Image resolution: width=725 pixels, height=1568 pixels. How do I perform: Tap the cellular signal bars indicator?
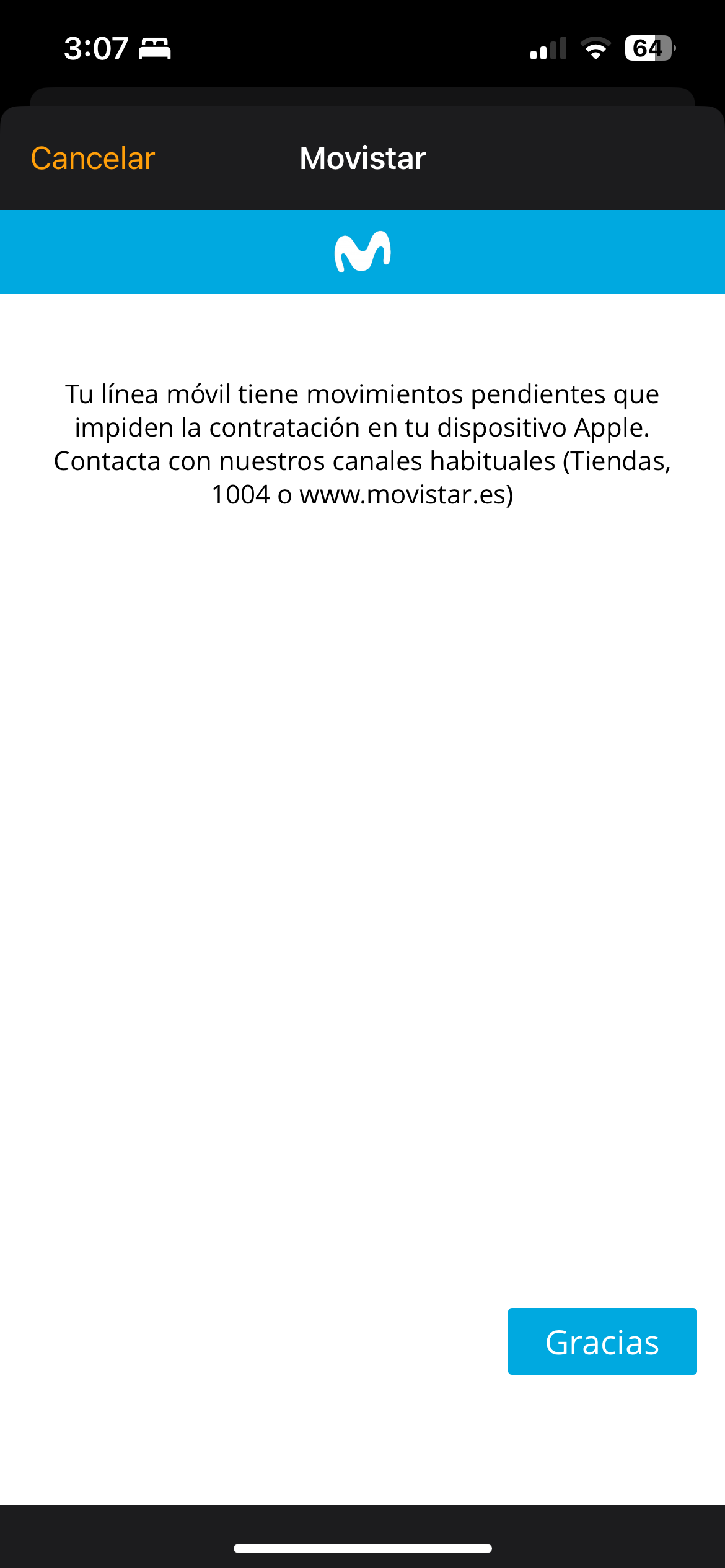[548, 48]
